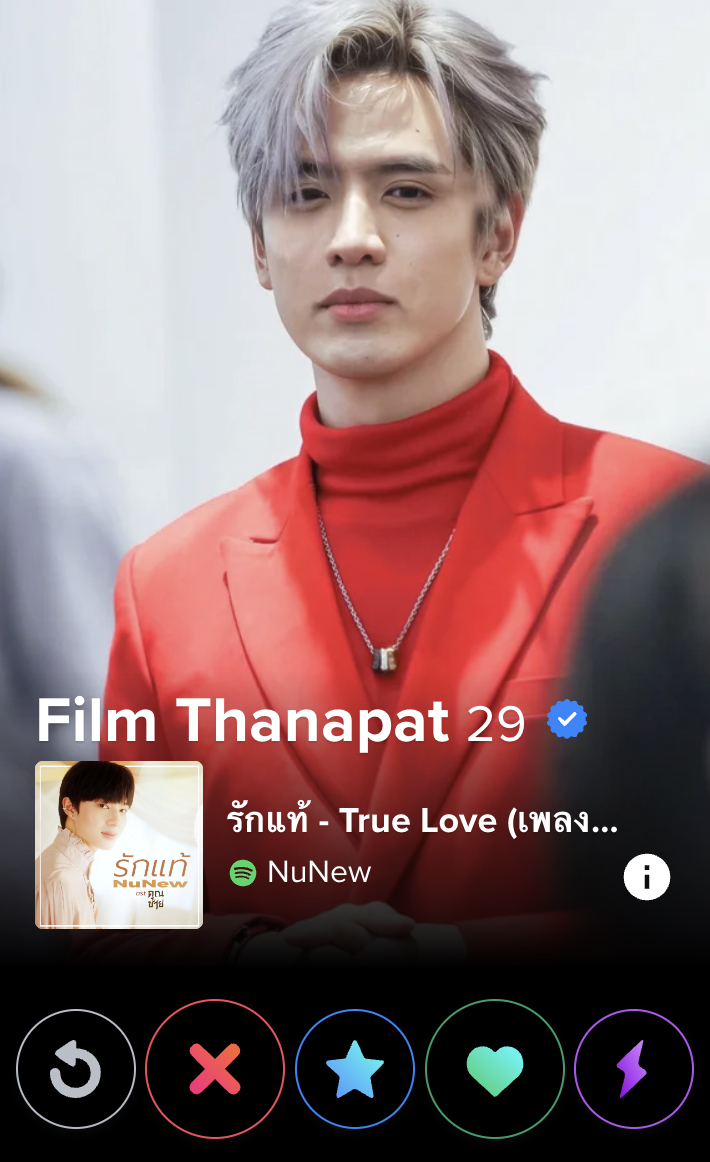Tap the rewind undo button
Image resolution: width=710 pixels, height=1162 pixels.
pos(76,1069)
